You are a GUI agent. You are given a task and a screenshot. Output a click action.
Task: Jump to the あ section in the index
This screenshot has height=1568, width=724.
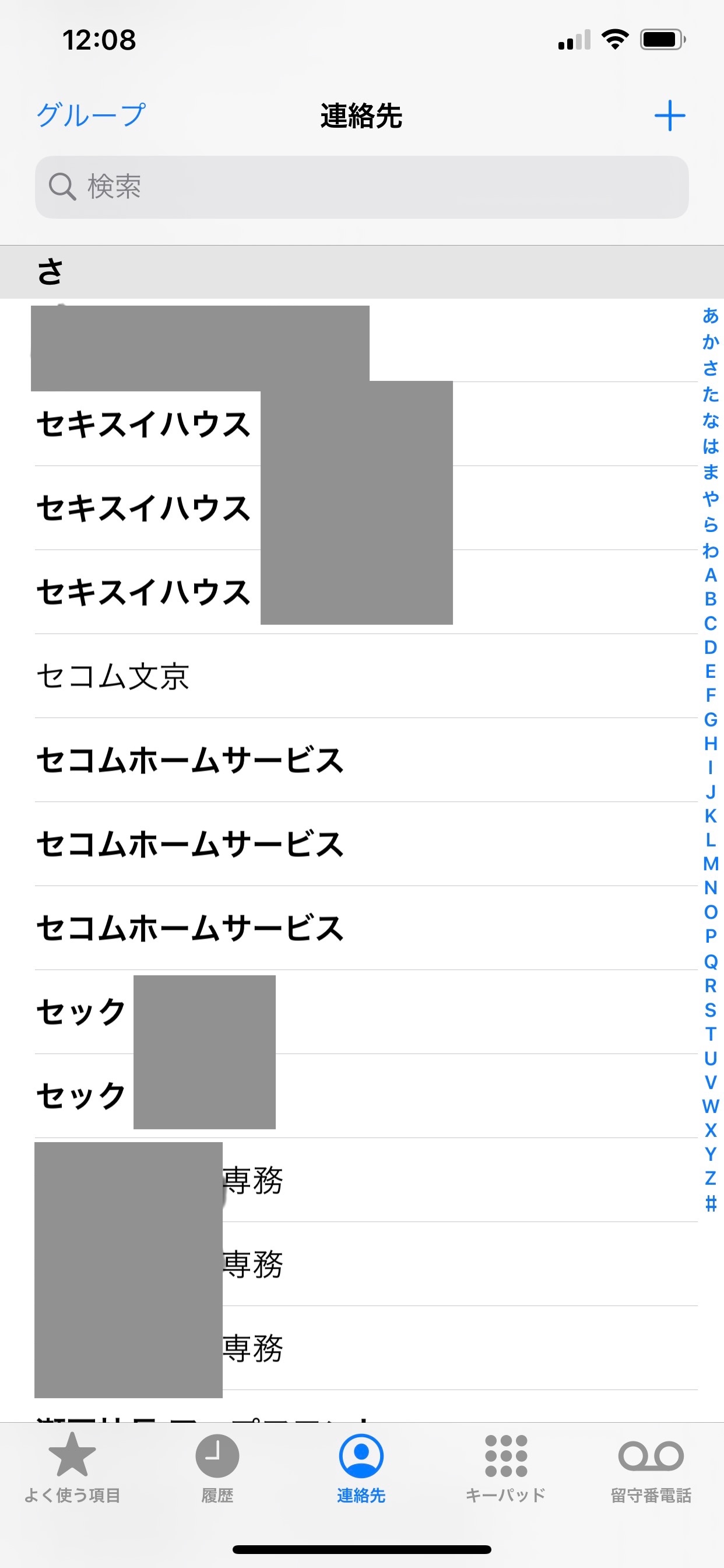tap(710, 316)
